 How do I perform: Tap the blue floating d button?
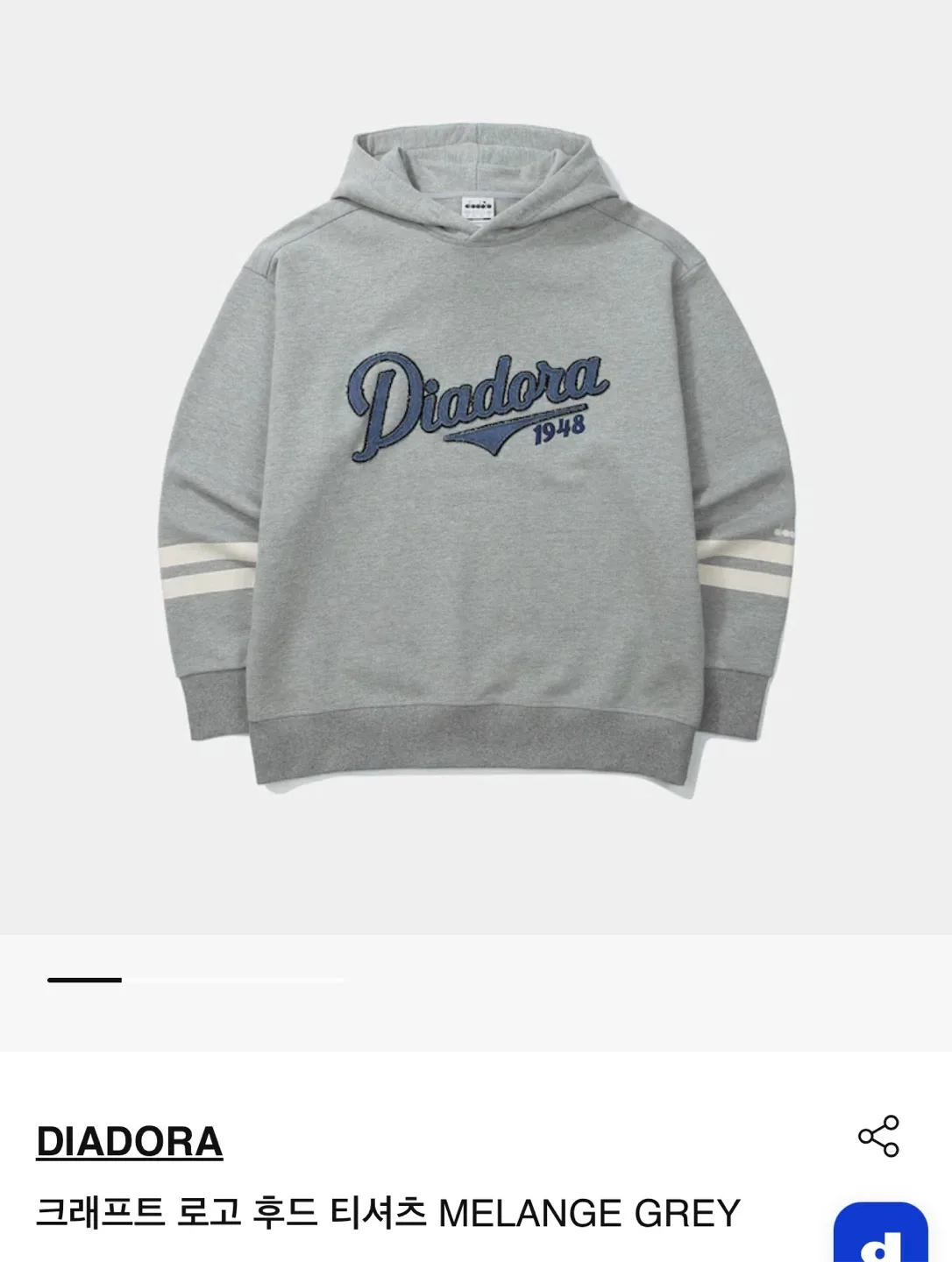click(x=879, y=1236)
